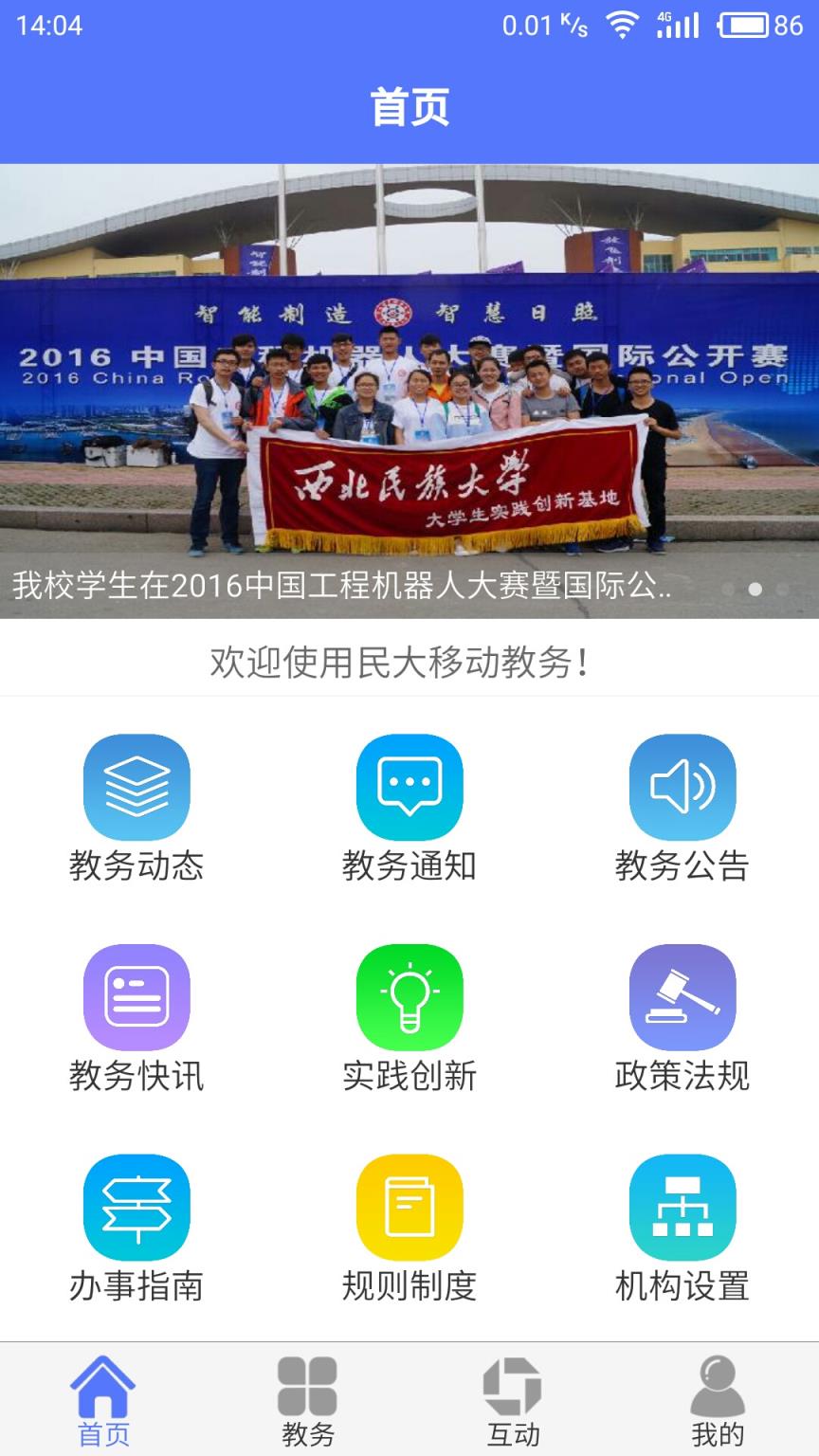Select the 教务公告 announcements speaker icon

pyautogui.click(x=682, y=787)
